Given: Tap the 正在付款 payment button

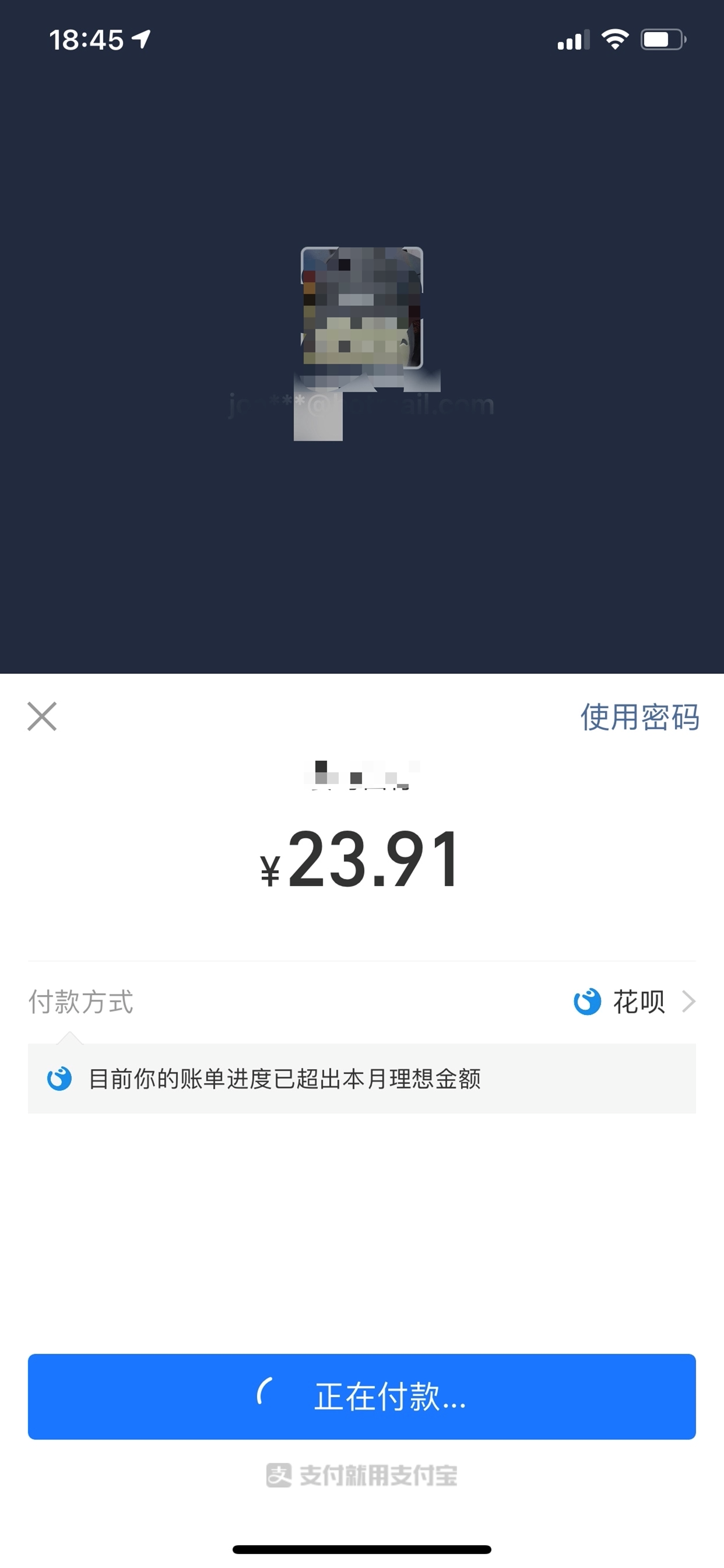Looking at the screenshot, I should pyautogui.click(x=362, y=1396).
